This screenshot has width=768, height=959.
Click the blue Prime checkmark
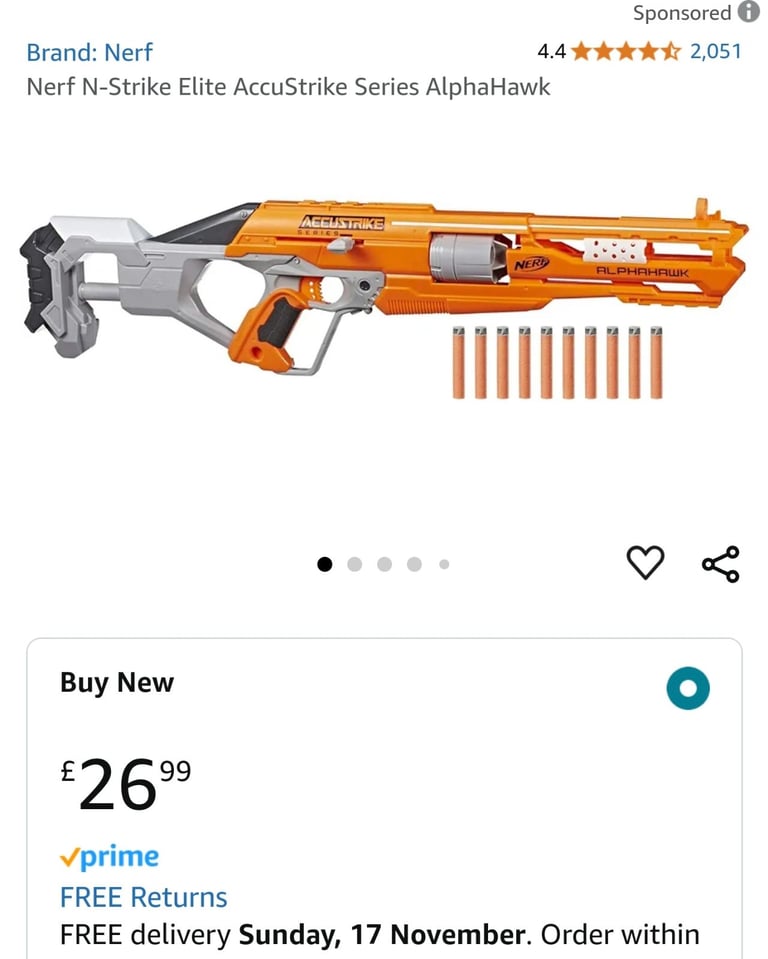coord(72,856)
